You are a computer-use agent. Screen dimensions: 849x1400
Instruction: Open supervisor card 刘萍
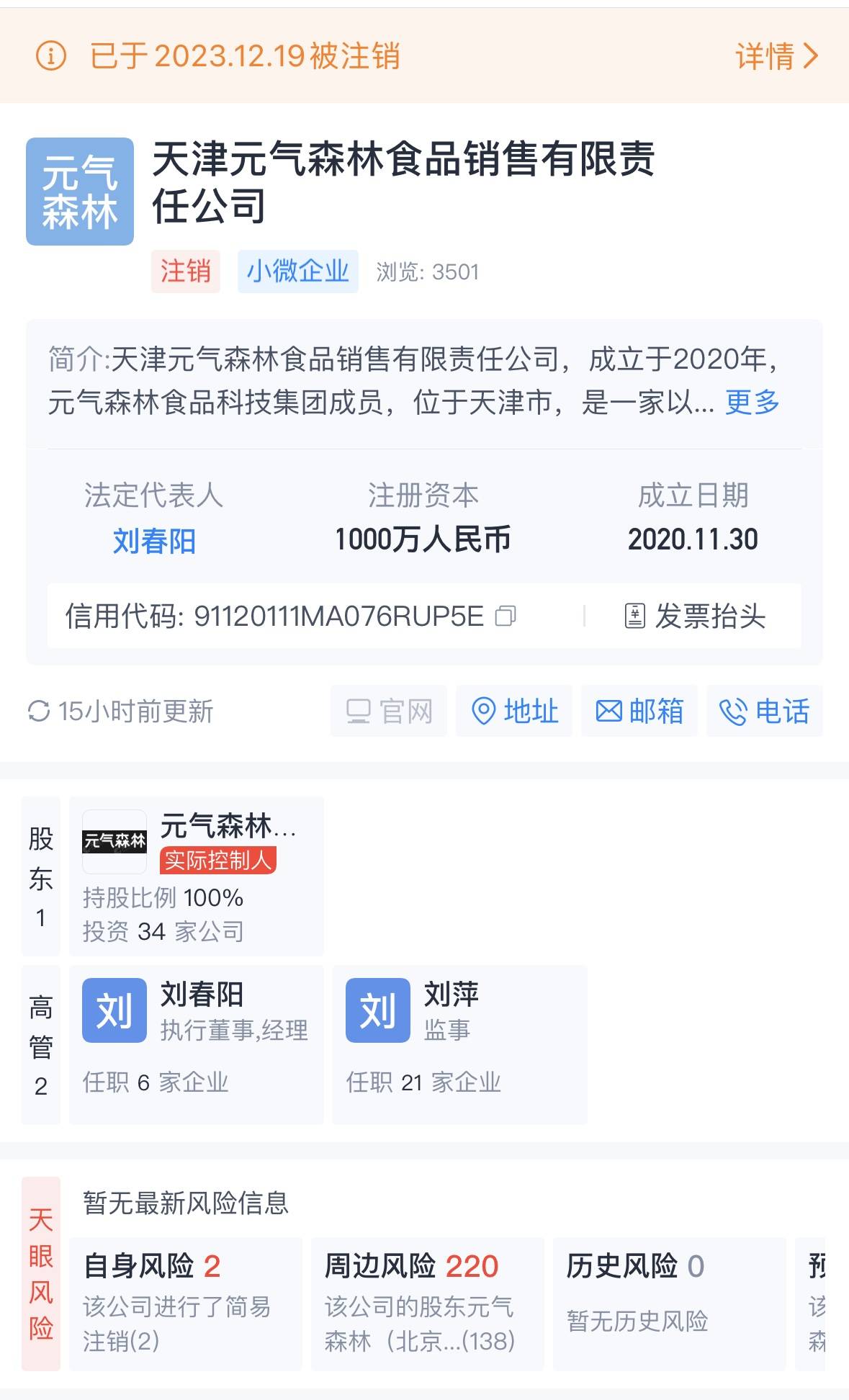coord(460,1045)
